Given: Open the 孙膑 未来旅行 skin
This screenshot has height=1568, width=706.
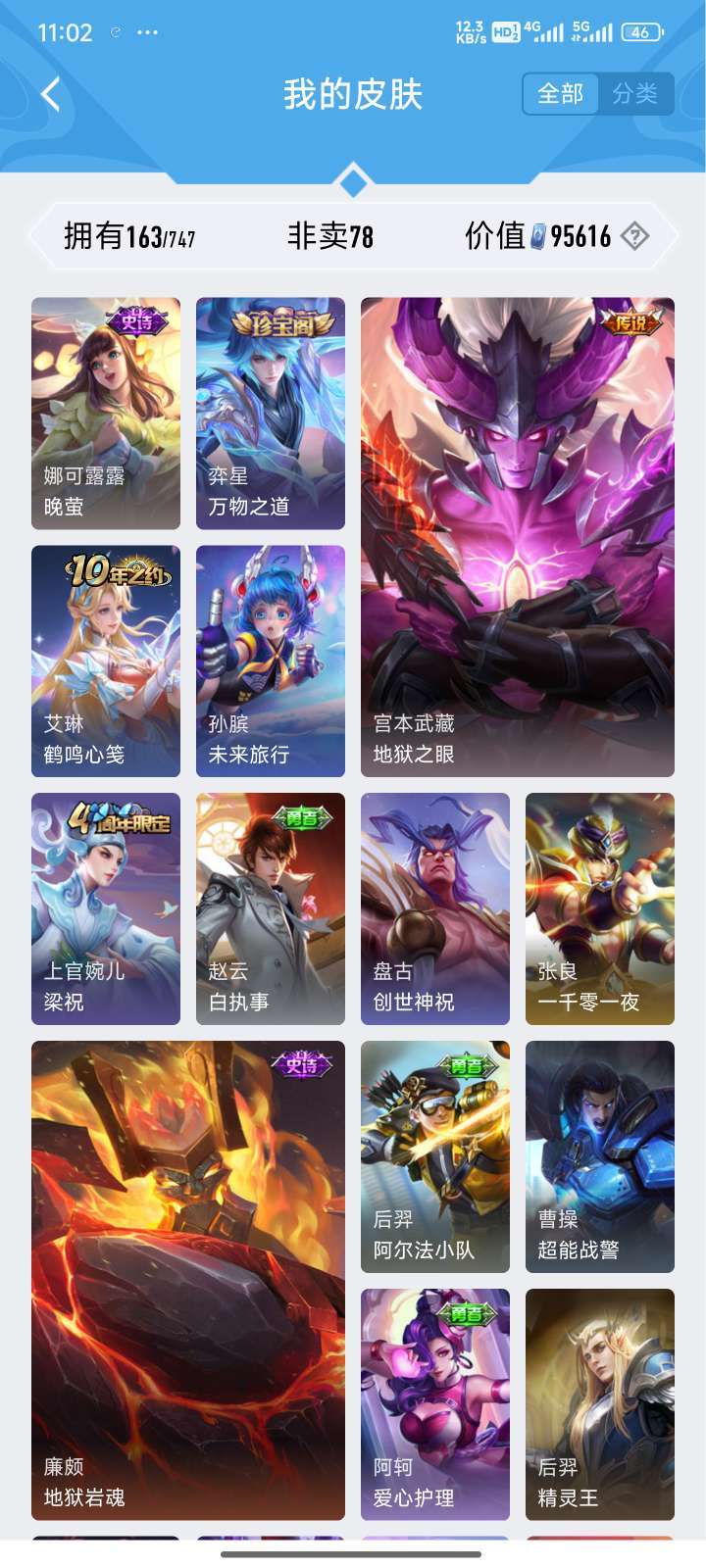Looking at the screenshot, I should pyautogui.click(x=271, y=661).
